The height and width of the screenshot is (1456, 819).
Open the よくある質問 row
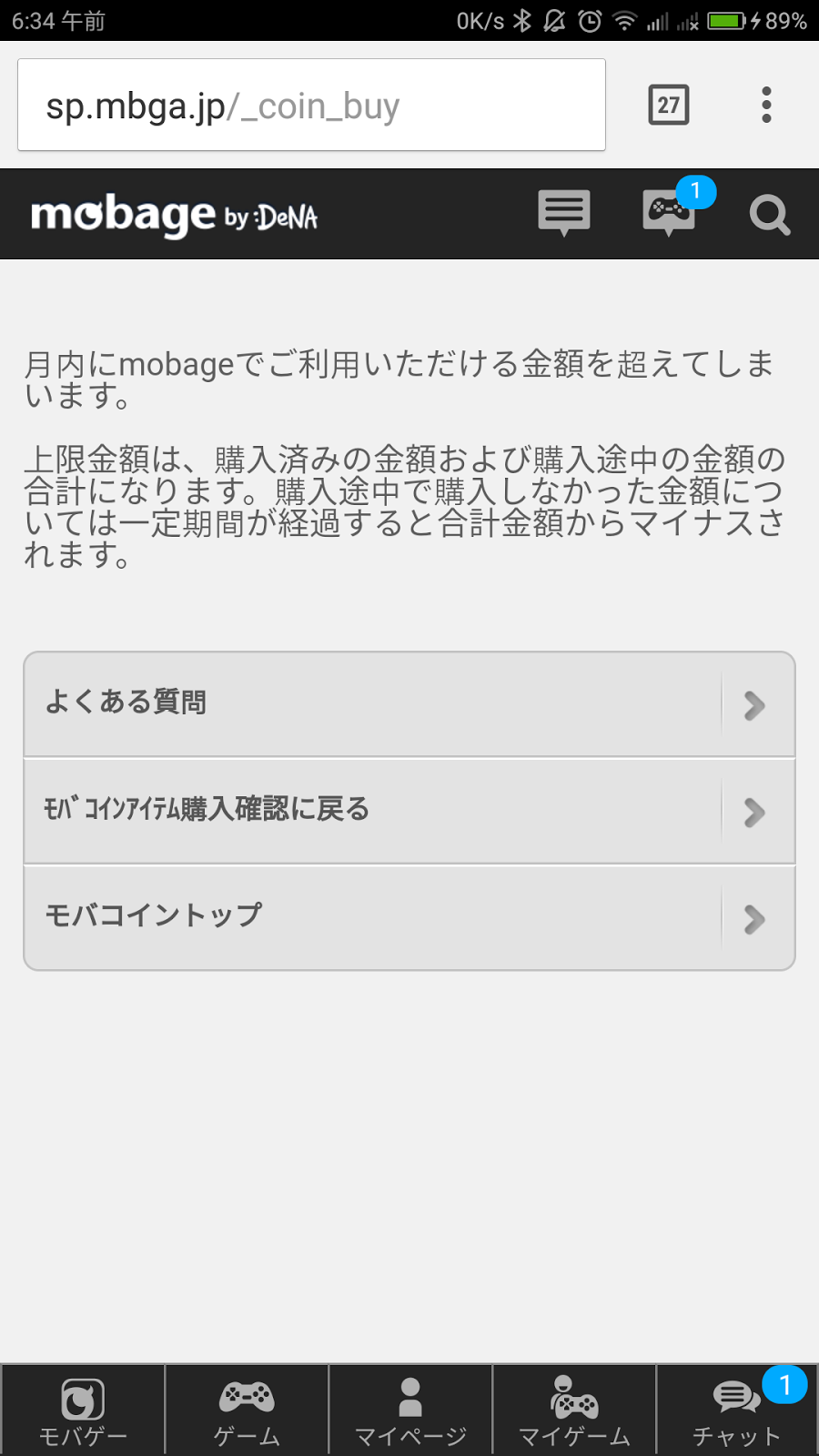[409, 703]
